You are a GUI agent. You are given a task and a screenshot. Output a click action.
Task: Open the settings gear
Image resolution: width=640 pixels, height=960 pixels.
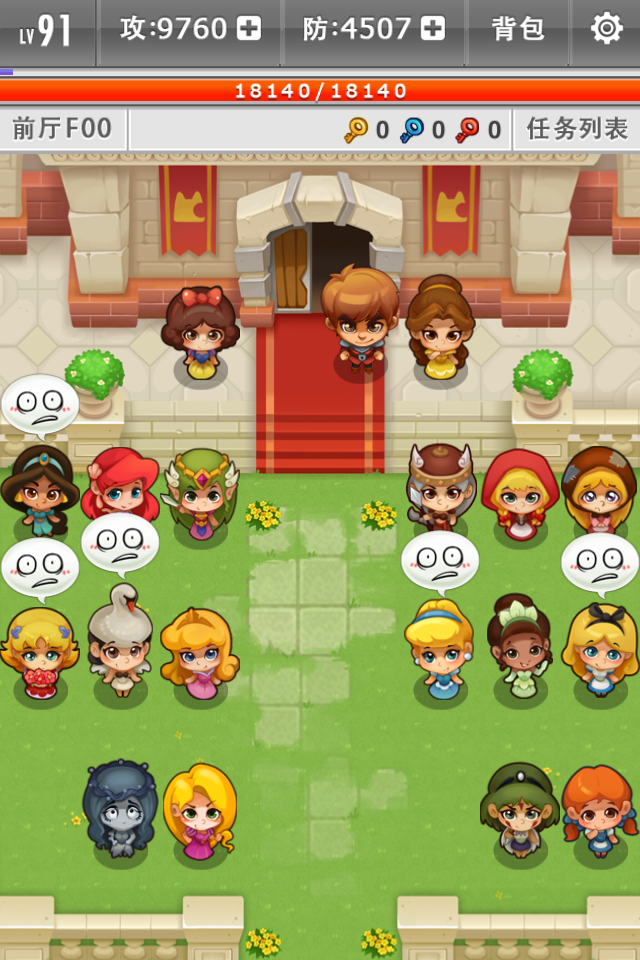(x=606, y=29)
